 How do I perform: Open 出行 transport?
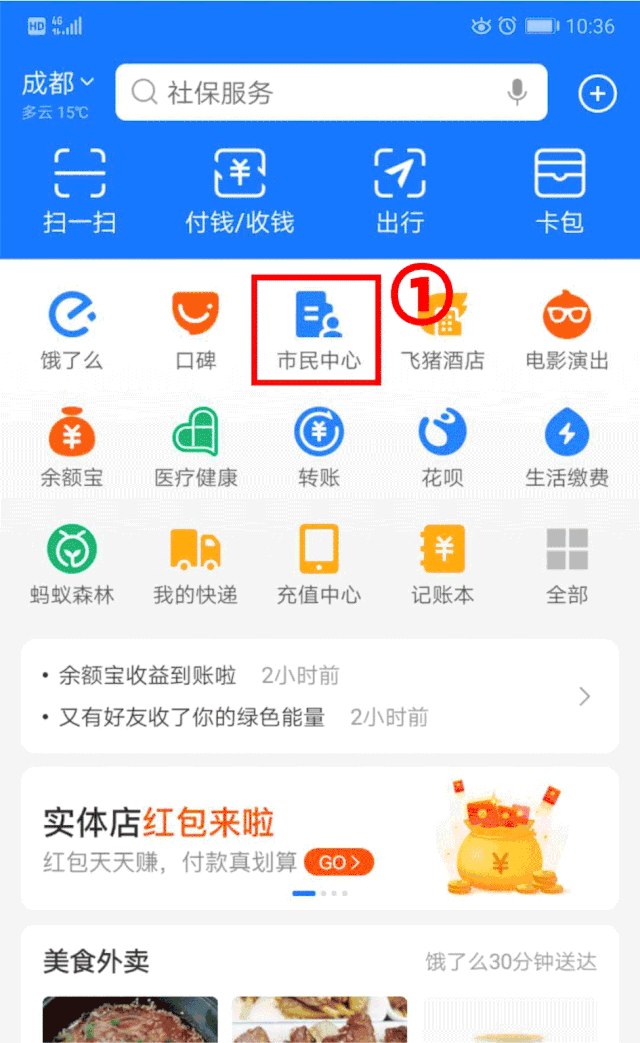click(400, 190)
